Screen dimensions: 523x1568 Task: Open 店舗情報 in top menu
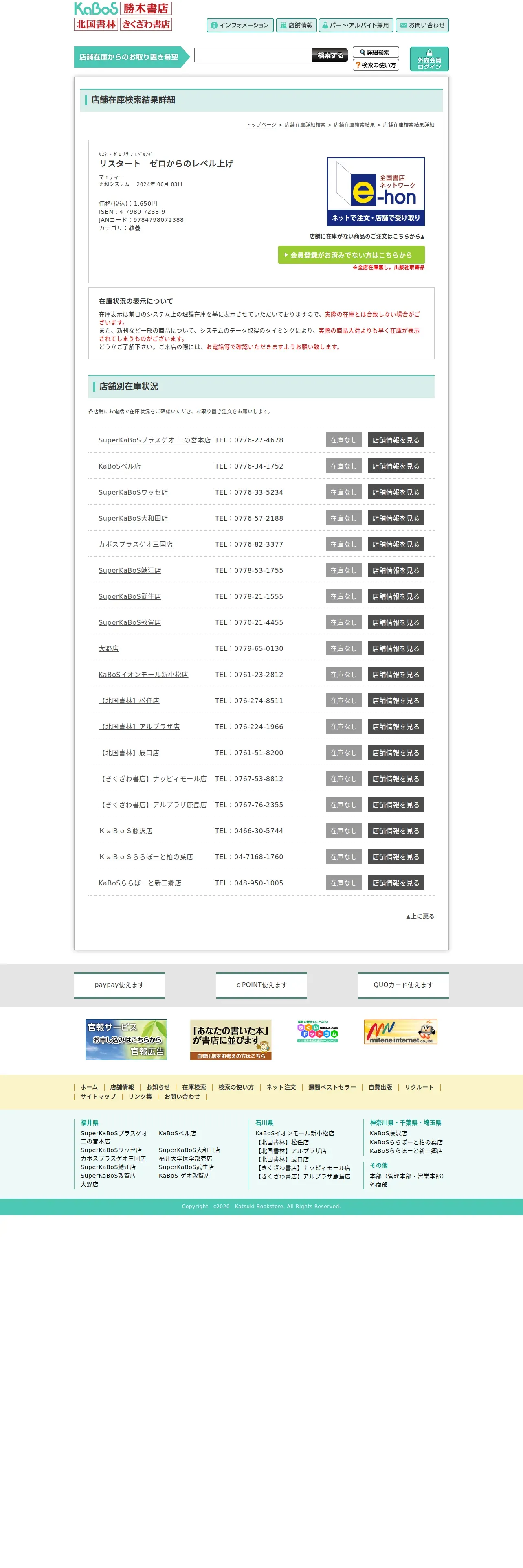(297, 25)
